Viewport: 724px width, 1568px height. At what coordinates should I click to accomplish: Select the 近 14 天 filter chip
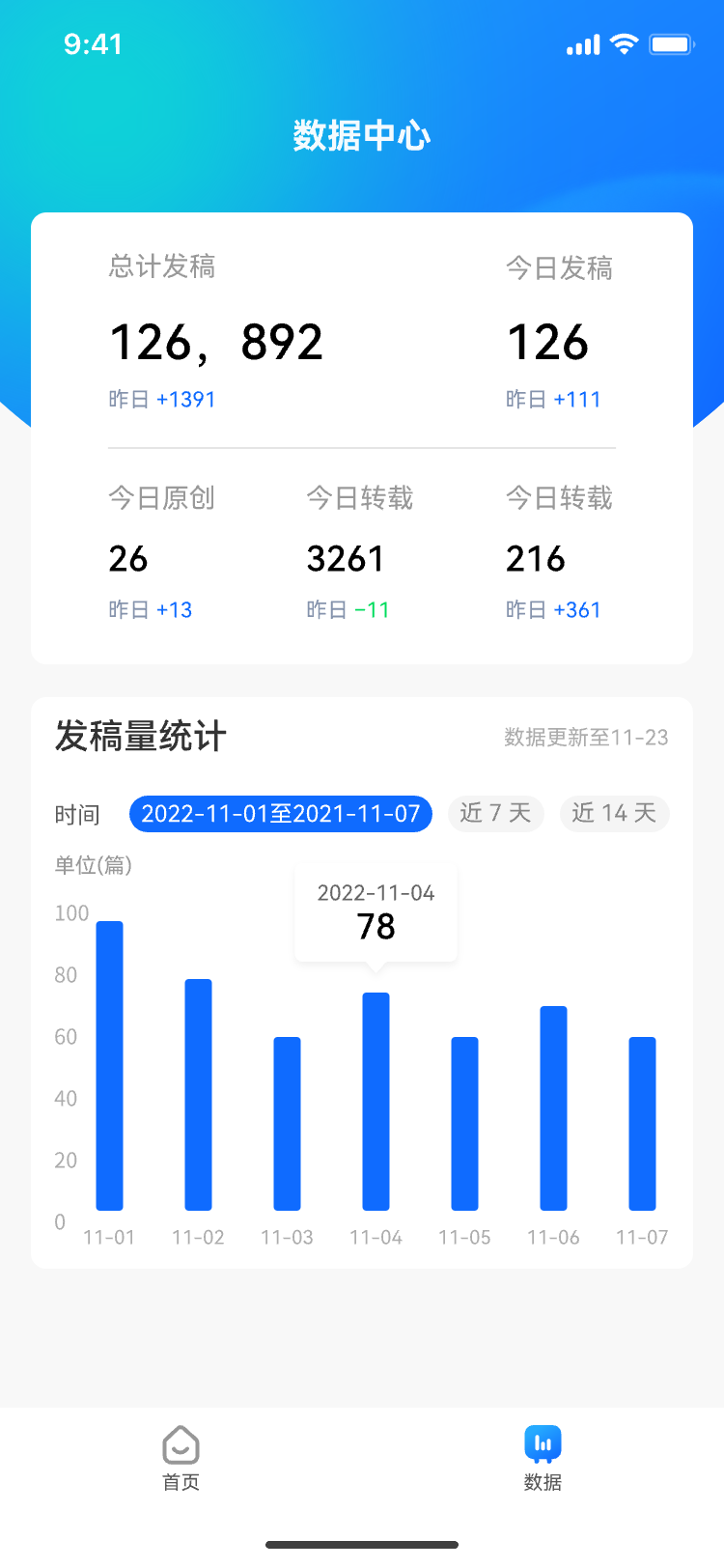tap(614, 813)
